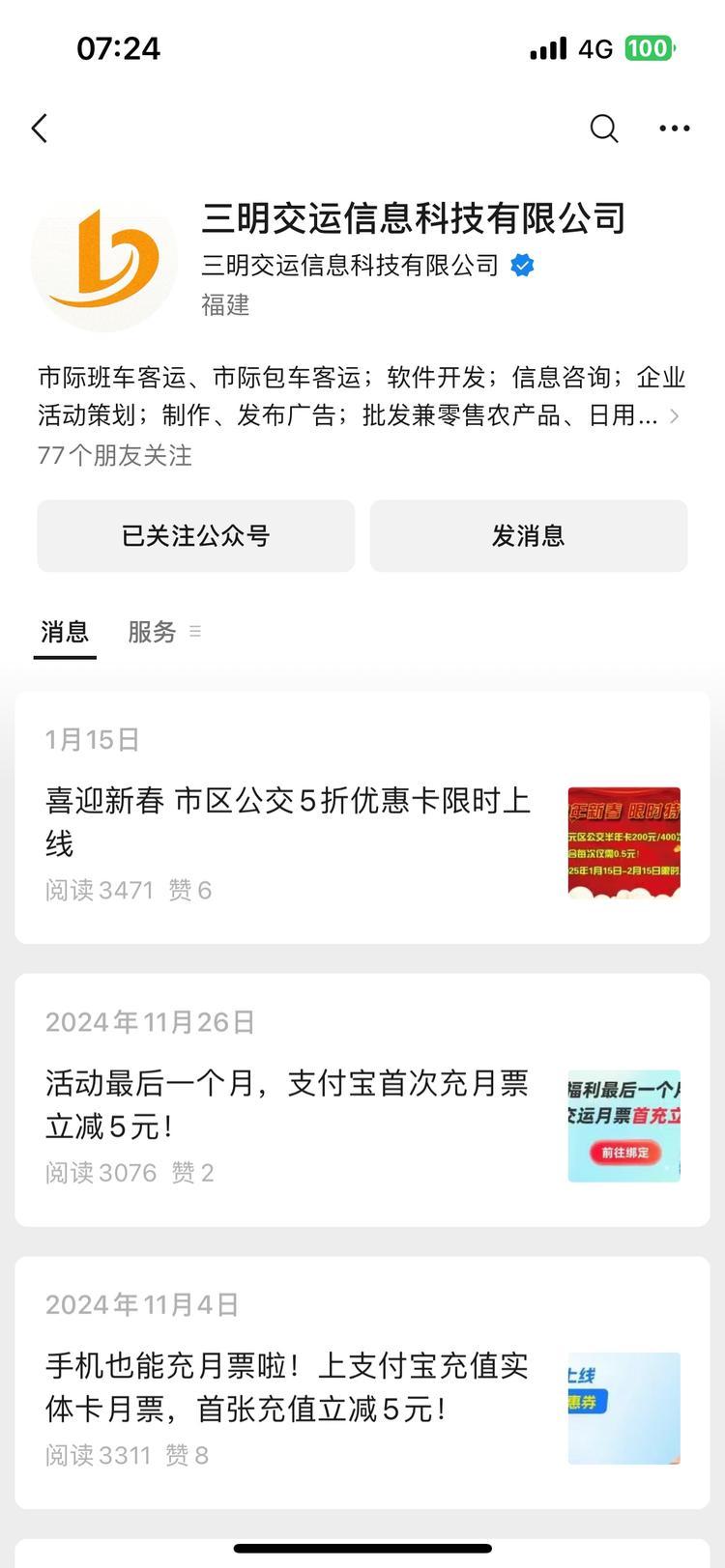725x1568 pixels.
Task: Open the three-dot more options menu
Action: tap(674, 128)
